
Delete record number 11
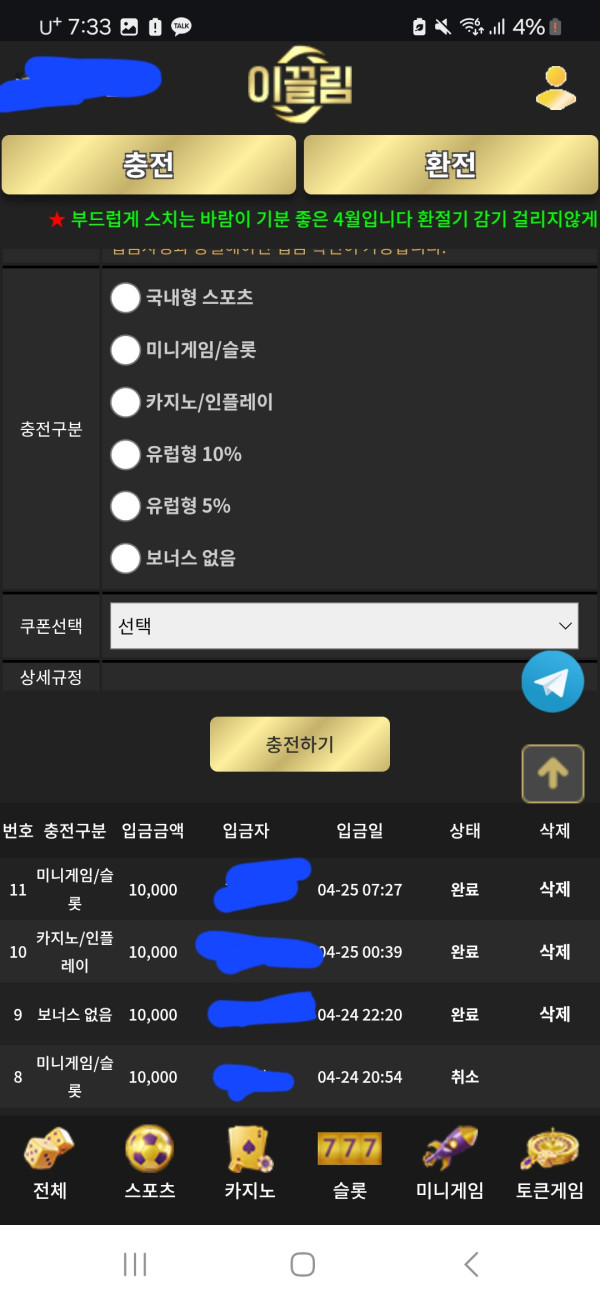pyautogui.click(x=554, y=889)
